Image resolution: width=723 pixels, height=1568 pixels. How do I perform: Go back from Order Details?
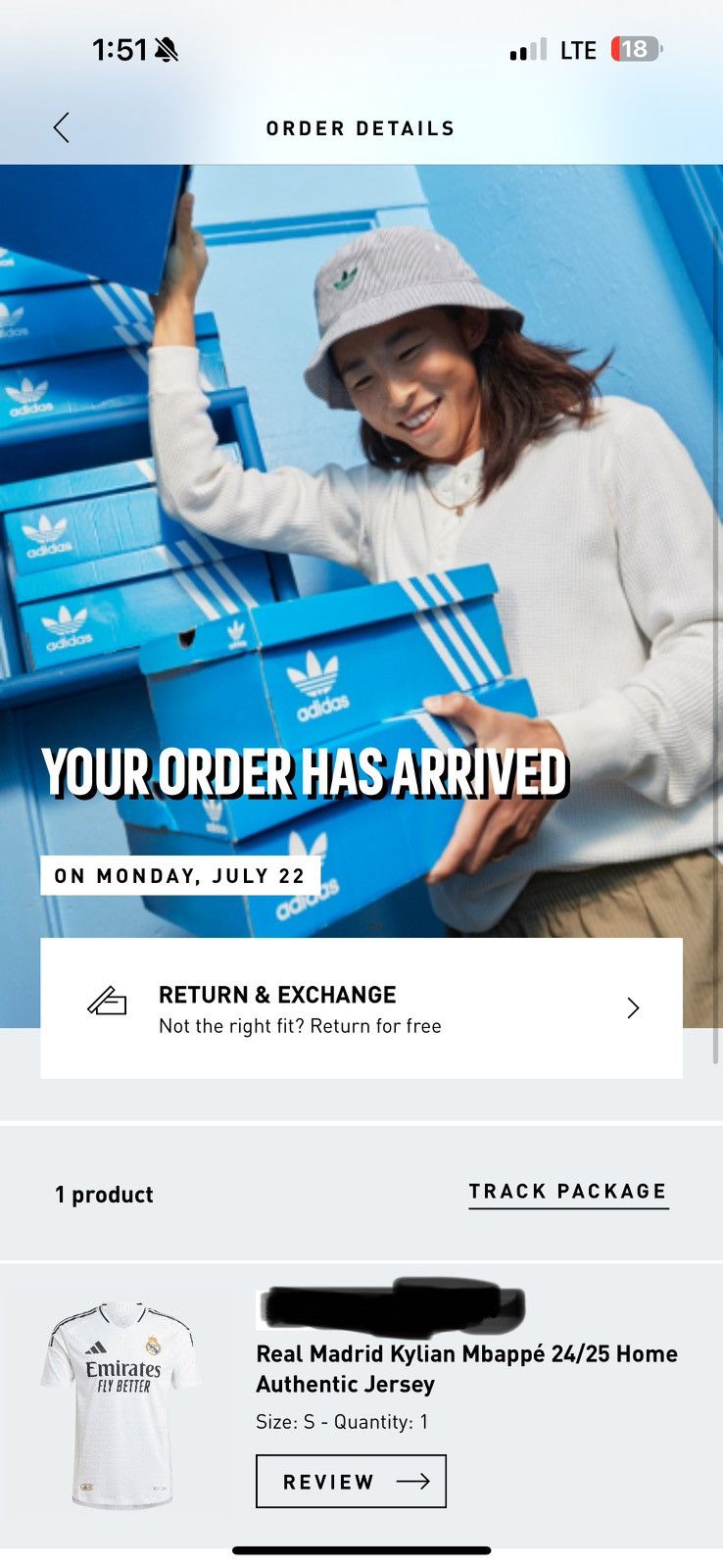coord(61,128)
